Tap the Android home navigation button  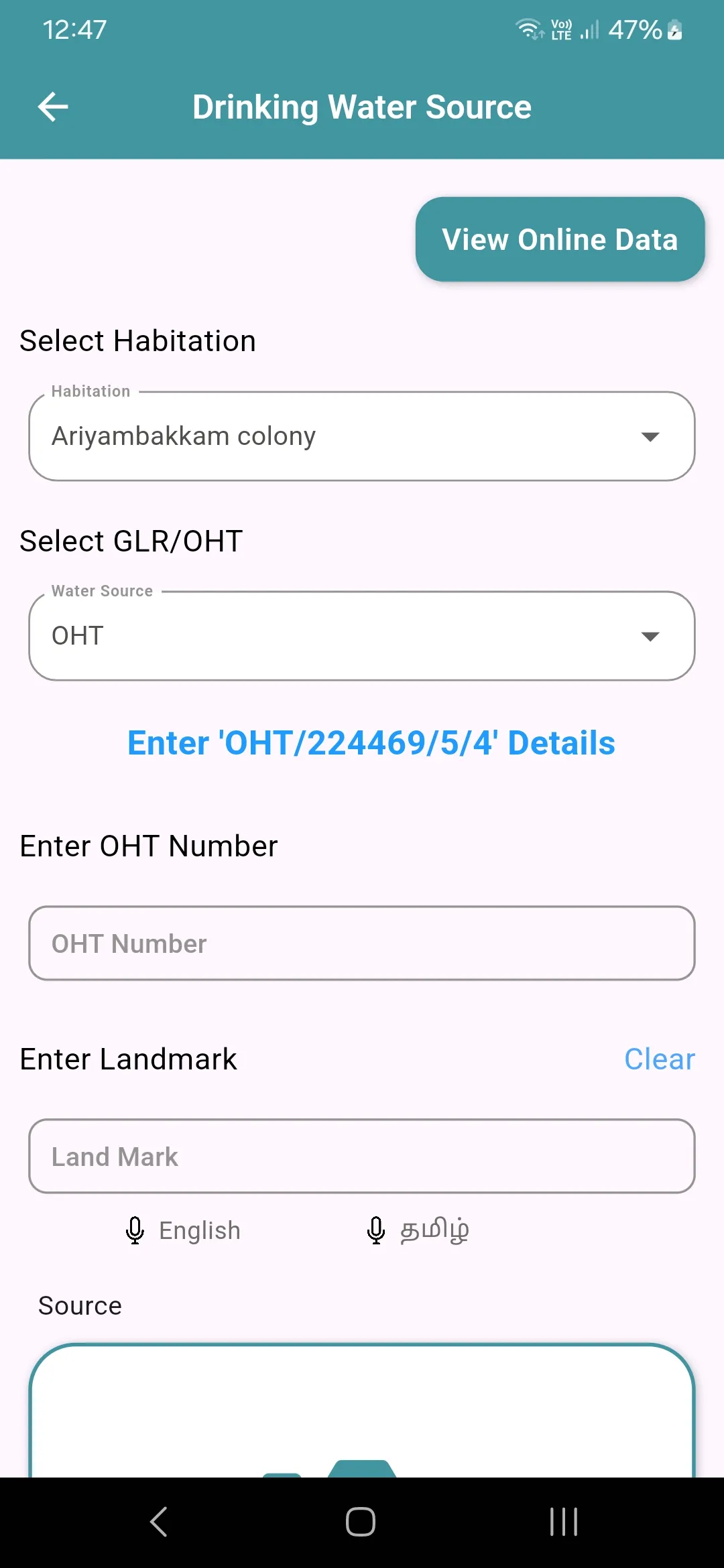pos(360,1521)
